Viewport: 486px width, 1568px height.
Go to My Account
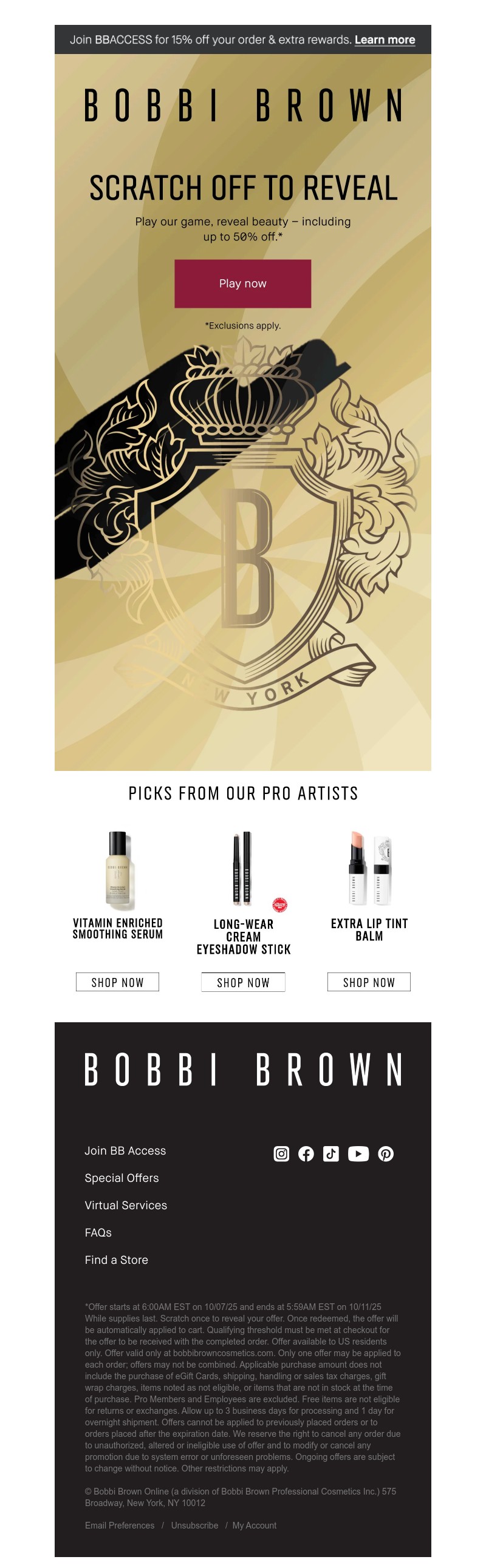(254, 1525)
